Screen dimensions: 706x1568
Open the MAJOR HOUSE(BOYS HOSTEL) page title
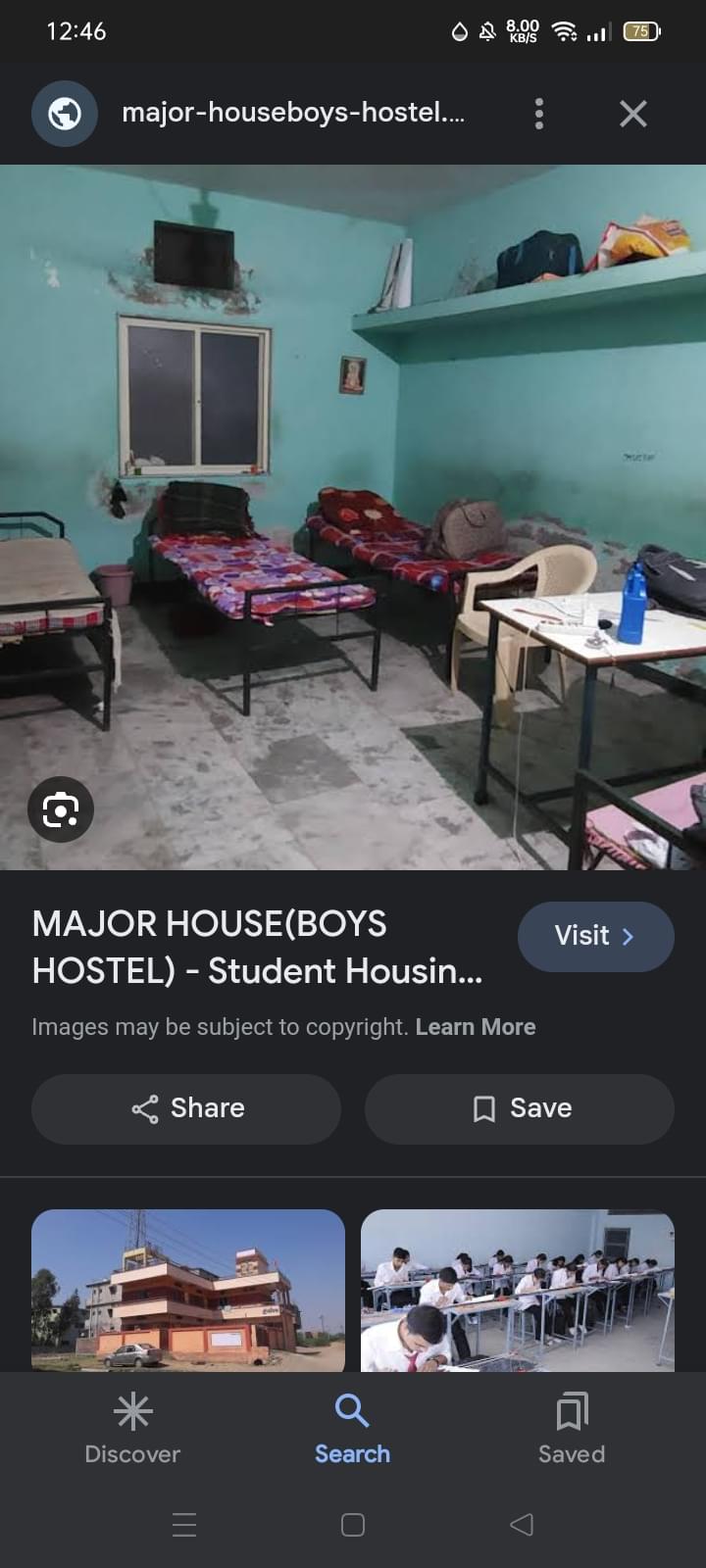(x=257, y=947)
